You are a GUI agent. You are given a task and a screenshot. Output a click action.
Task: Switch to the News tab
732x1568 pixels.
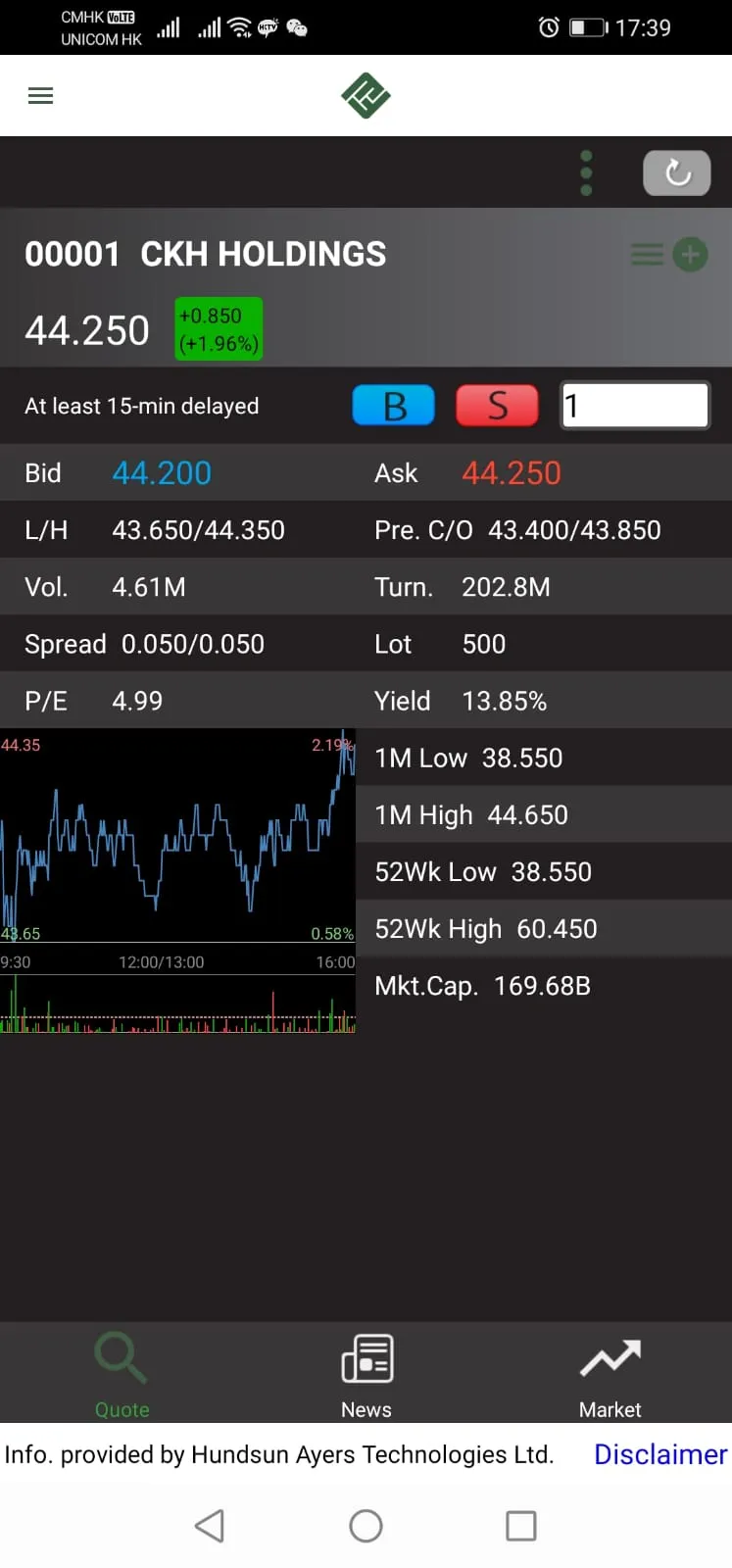point(366,1374)
